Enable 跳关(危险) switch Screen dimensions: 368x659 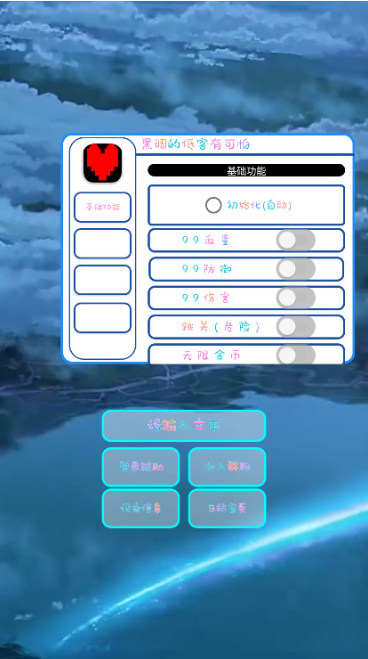pyautogui.click(x=296, y=327)
